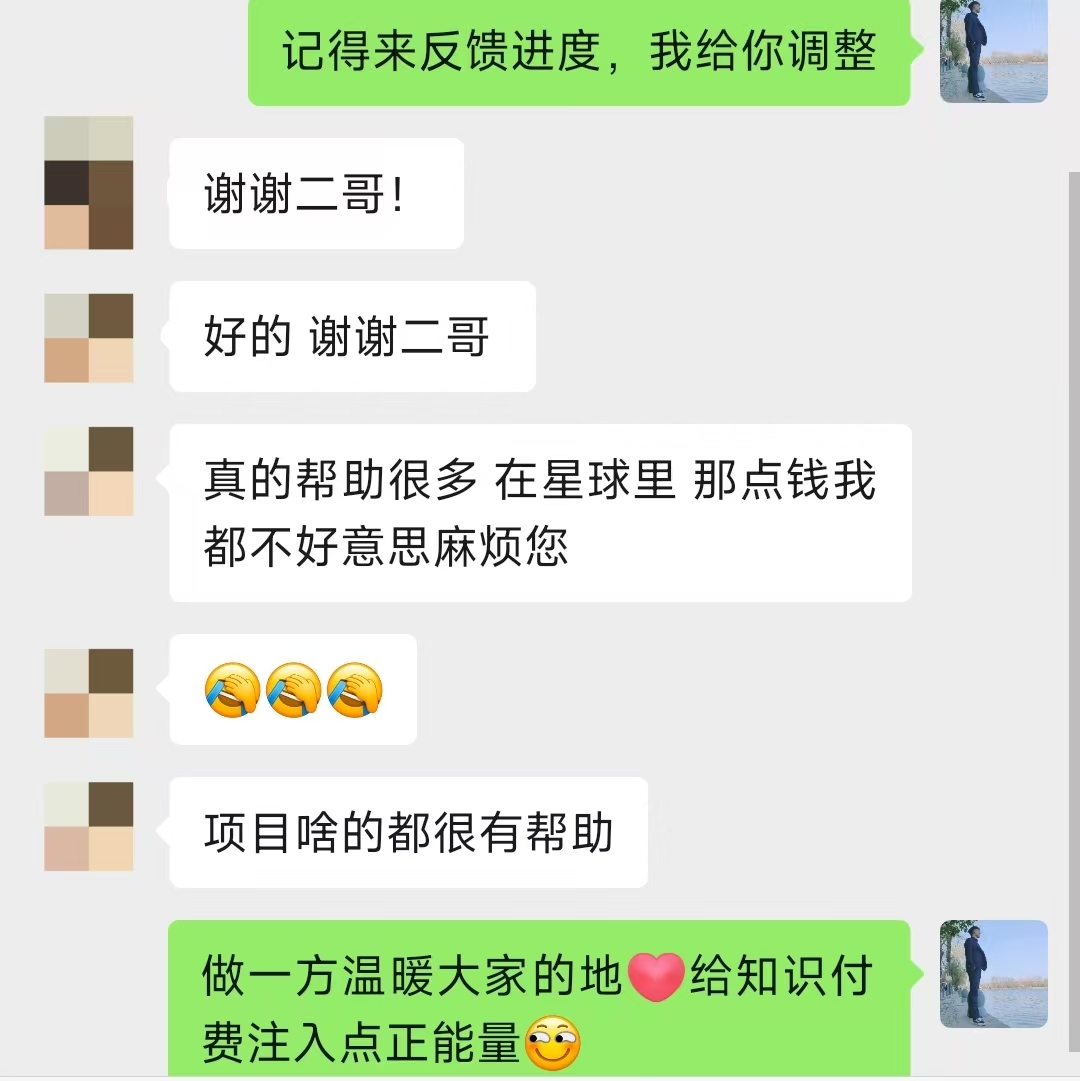Click the avatar beside 好的 谢谢二哥

(88, 337)
